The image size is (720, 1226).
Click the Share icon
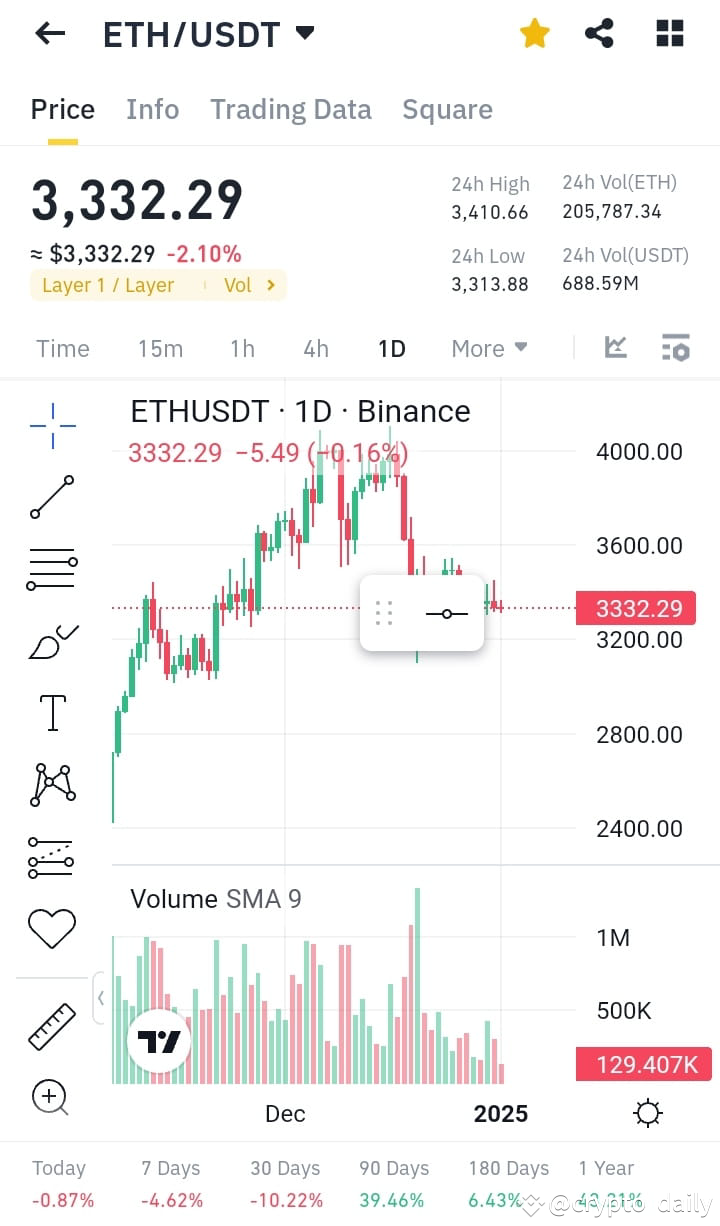[x=599, y=33]
